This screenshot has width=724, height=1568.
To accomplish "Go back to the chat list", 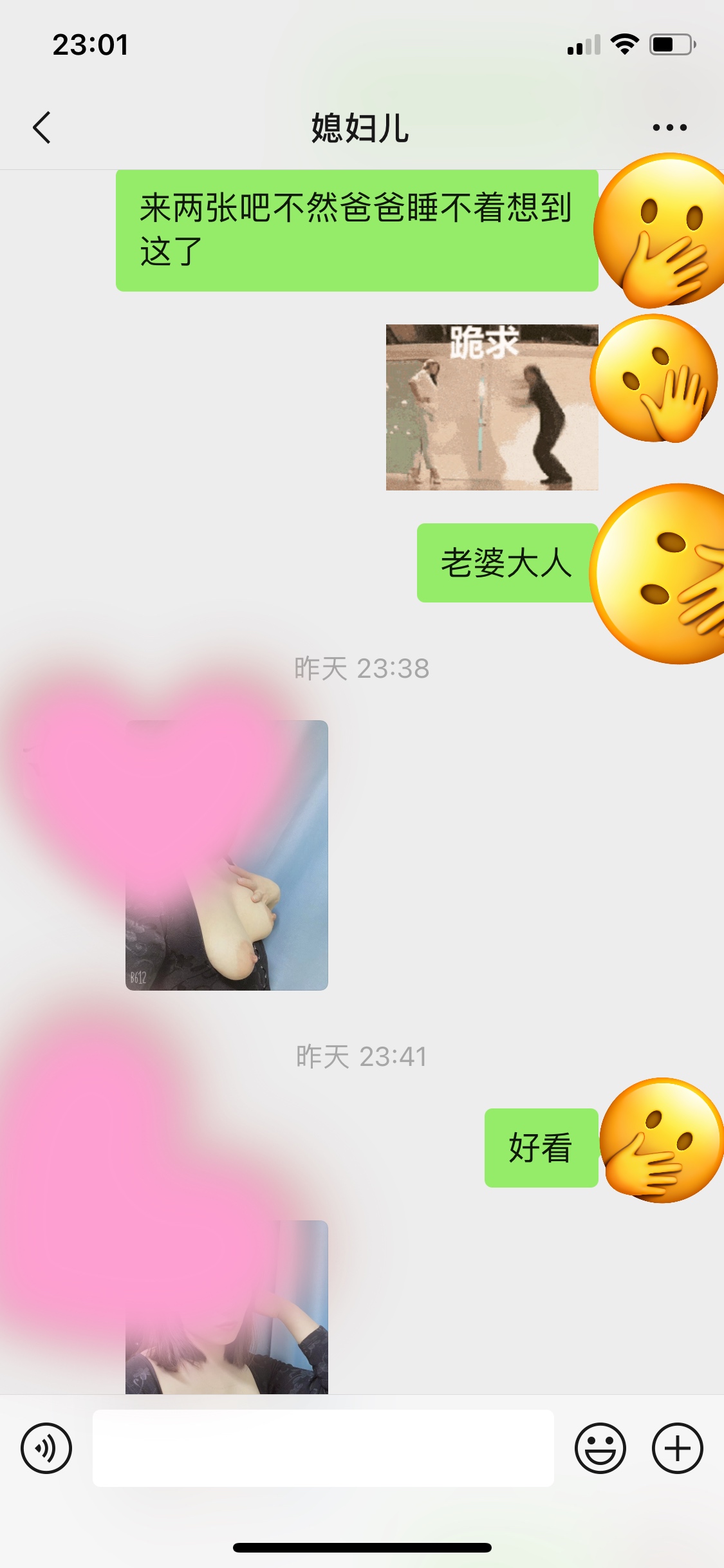I will pyautogui.click(x=42, y=127).
